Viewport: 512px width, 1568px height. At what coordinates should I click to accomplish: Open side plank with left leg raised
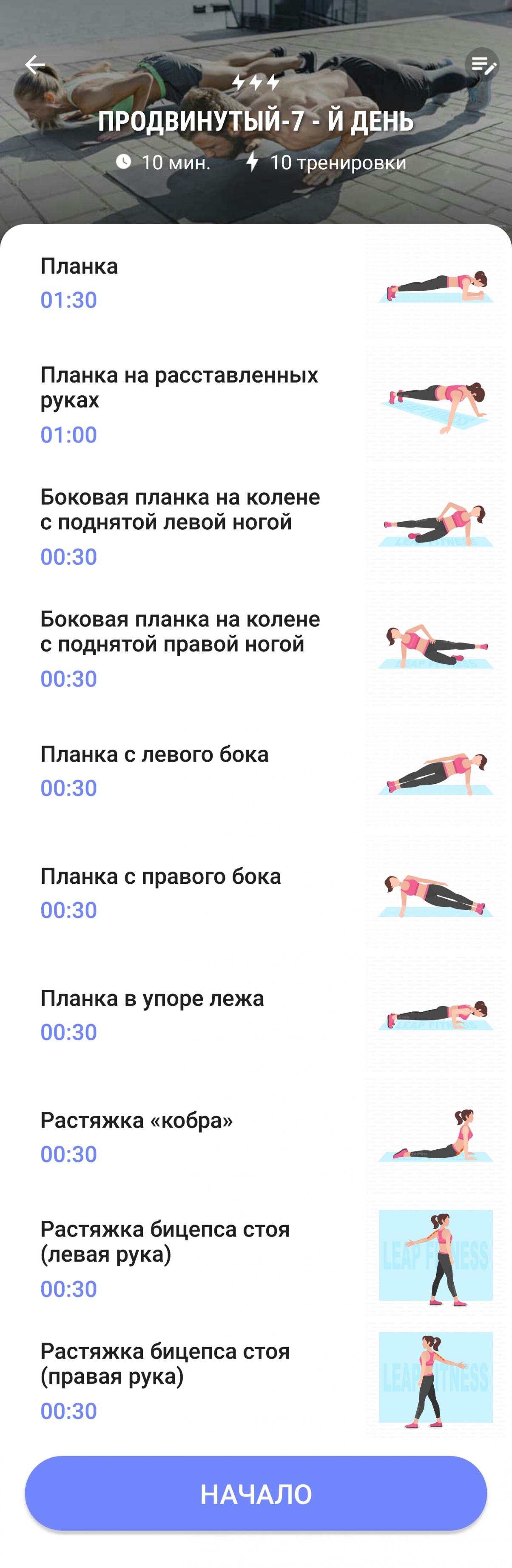tap(256, 526)
